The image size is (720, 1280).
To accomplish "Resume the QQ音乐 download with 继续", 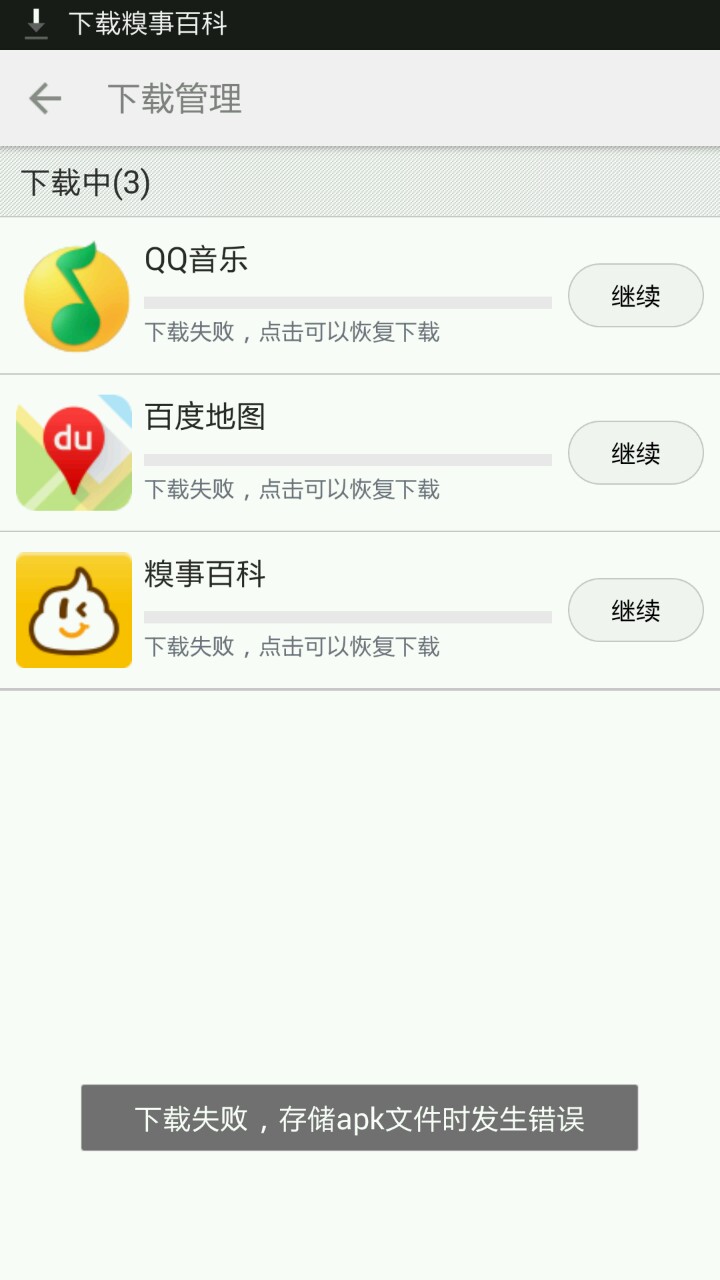I will (x=635, y=296).
